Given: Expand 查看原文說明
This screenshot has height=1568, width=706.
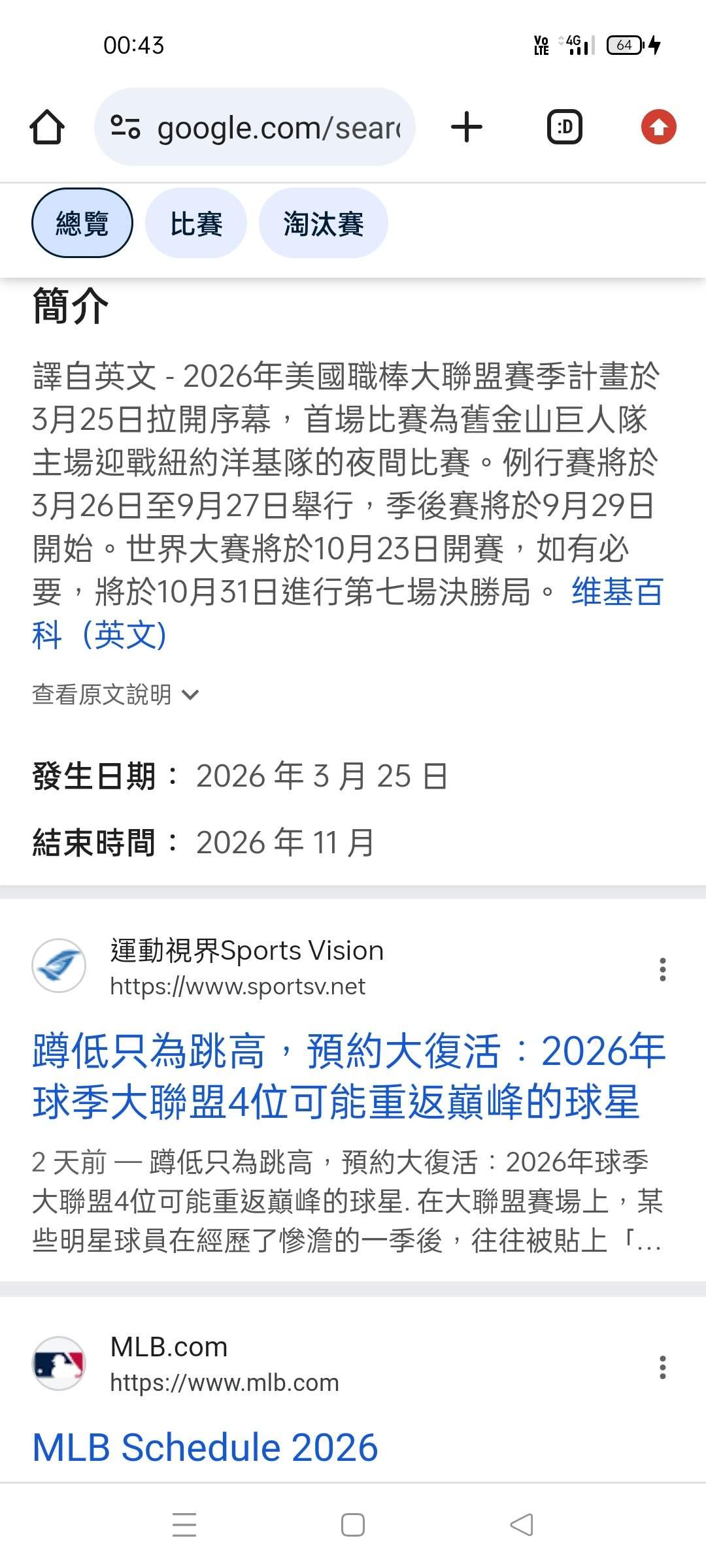Looking at the screenshot, I should pyautogui.click(x=116, y=694).
